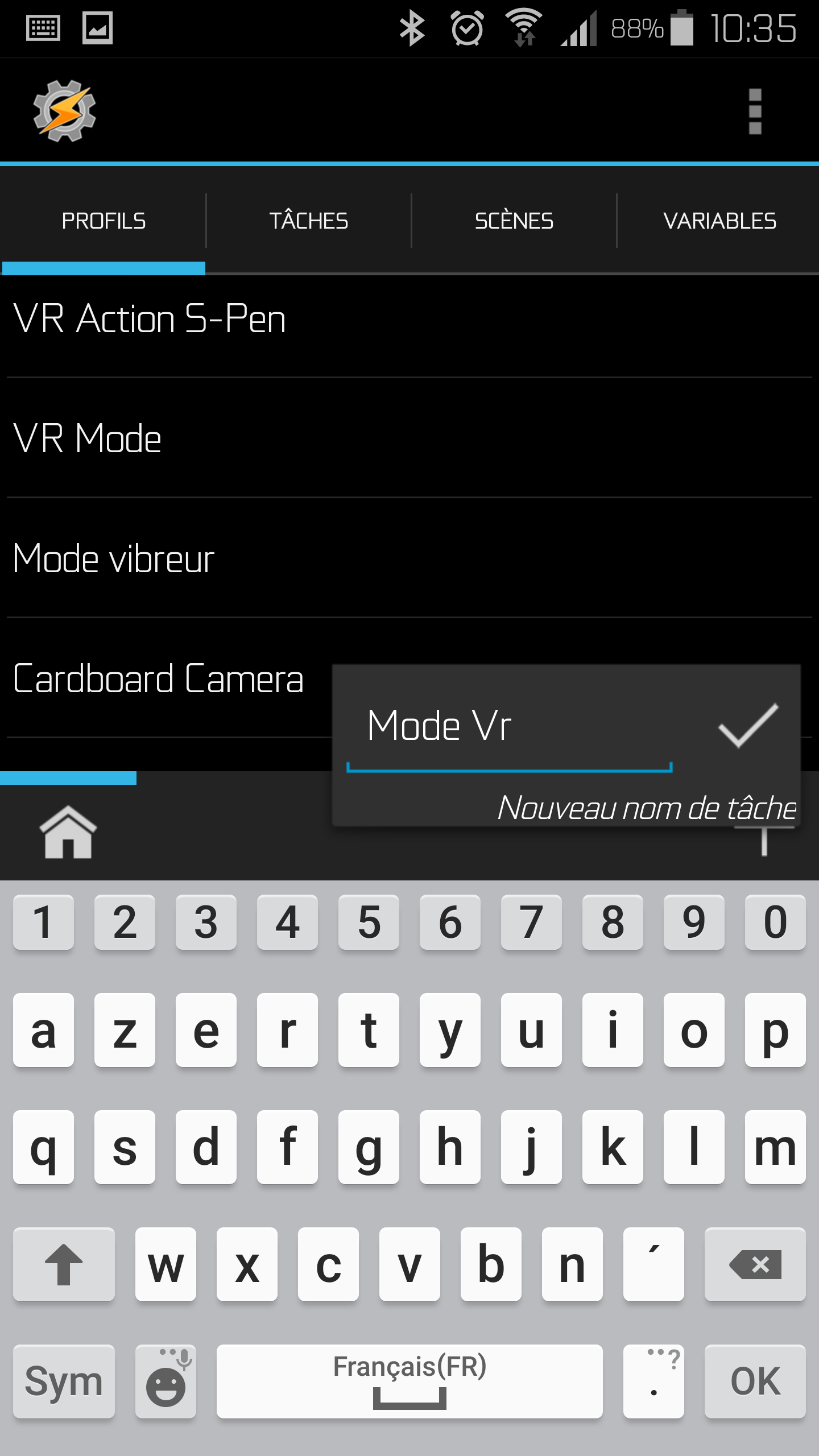Switch to the Tâches tab

[x=308, y=221]
